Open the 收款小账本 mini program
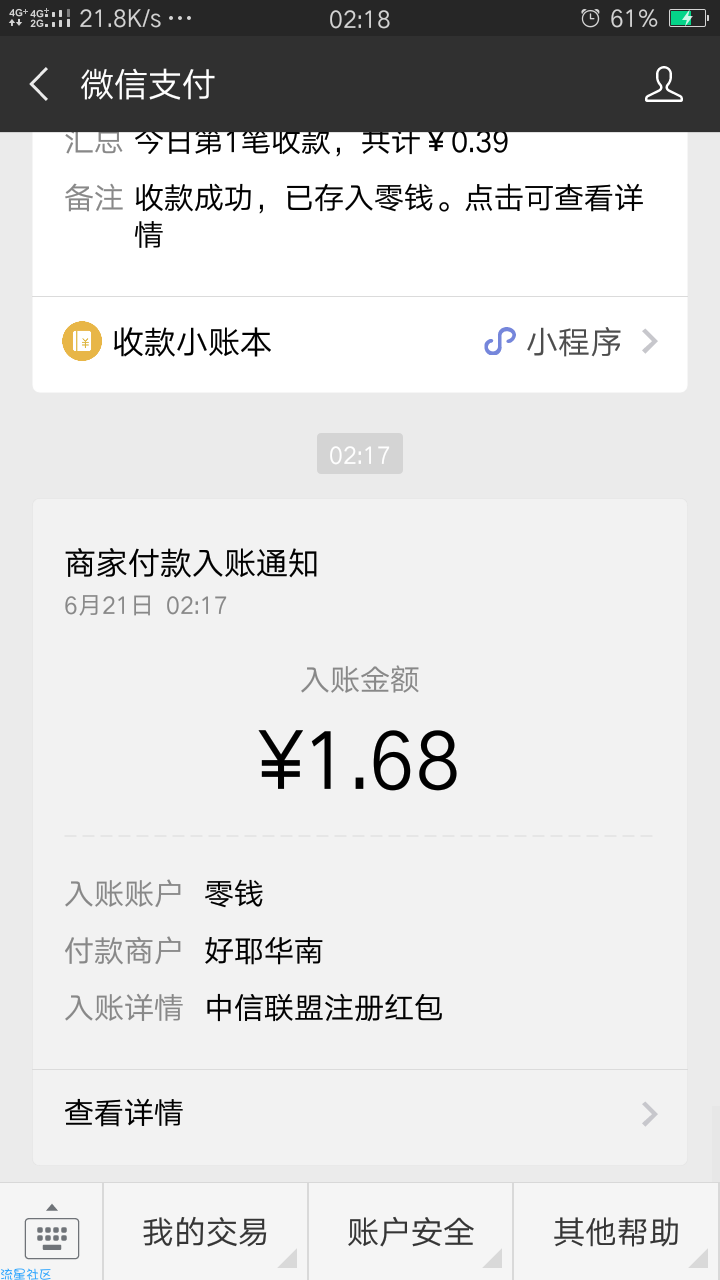 pos(360,343)
